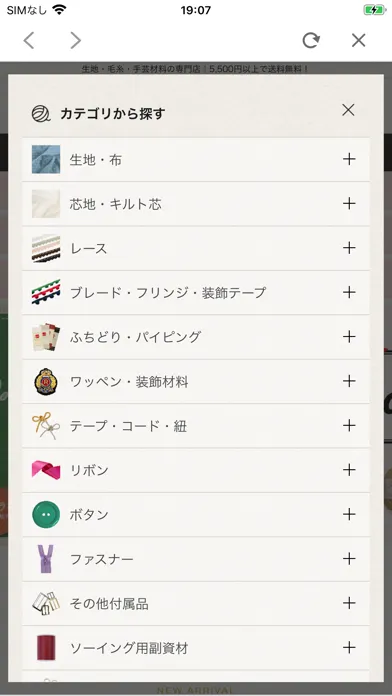This screenshot has width=392, height=696.
Task: Reload the page with the refresh icon
Action: click(x=311, y=40)
